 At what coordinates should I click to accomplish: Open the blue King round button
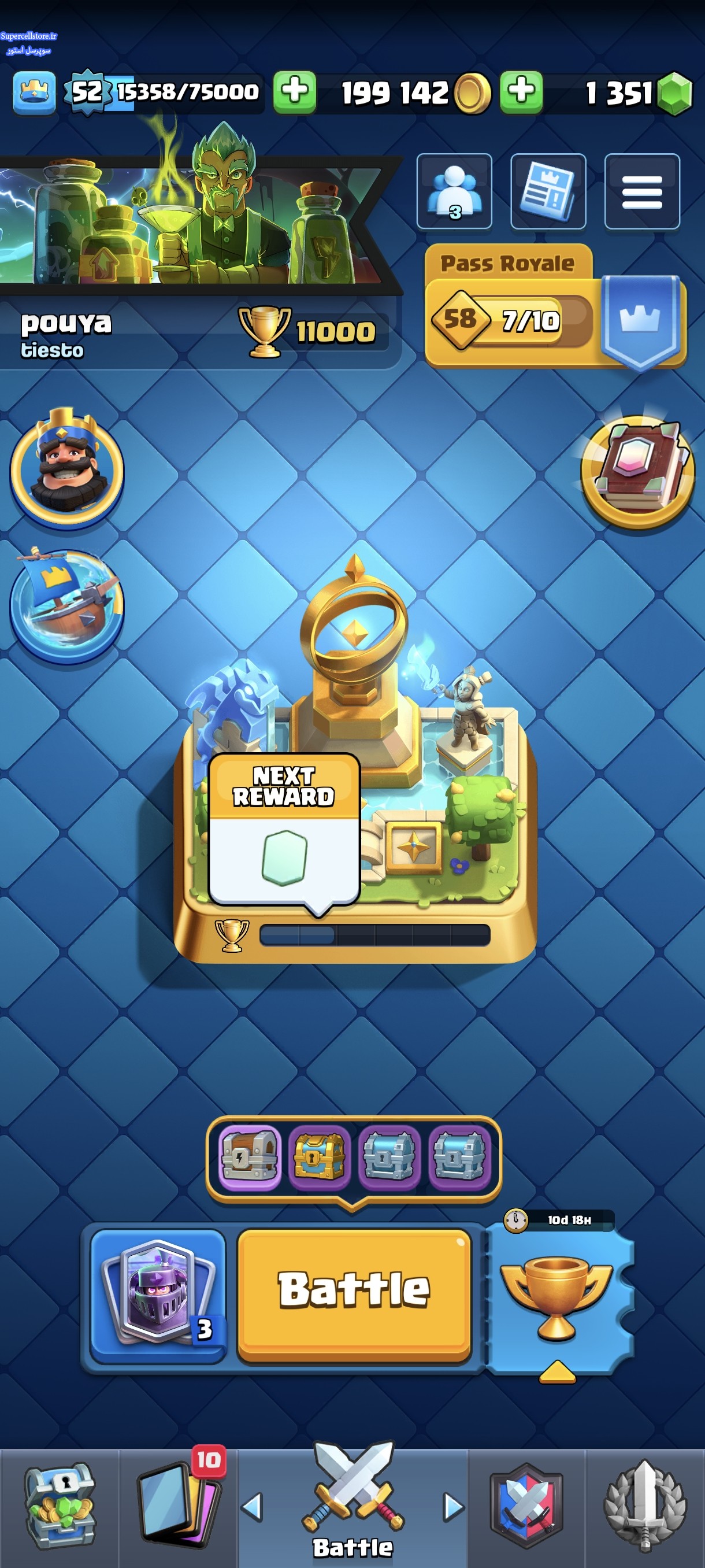67,468
